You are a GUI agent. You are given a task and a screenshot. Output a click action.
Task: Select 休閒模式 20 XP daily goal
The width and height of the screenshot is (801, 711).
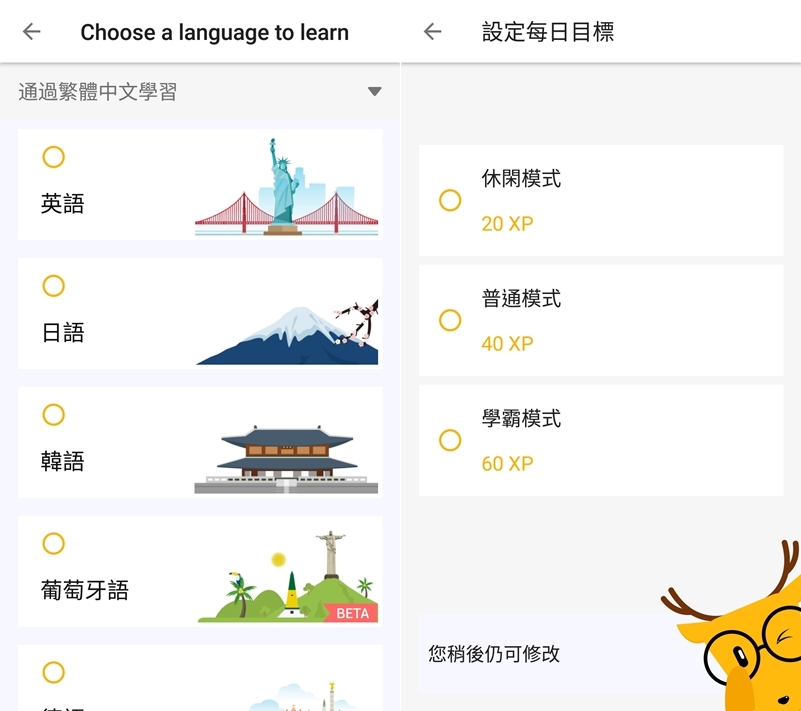pyautogui.click(x=450, y=201)
